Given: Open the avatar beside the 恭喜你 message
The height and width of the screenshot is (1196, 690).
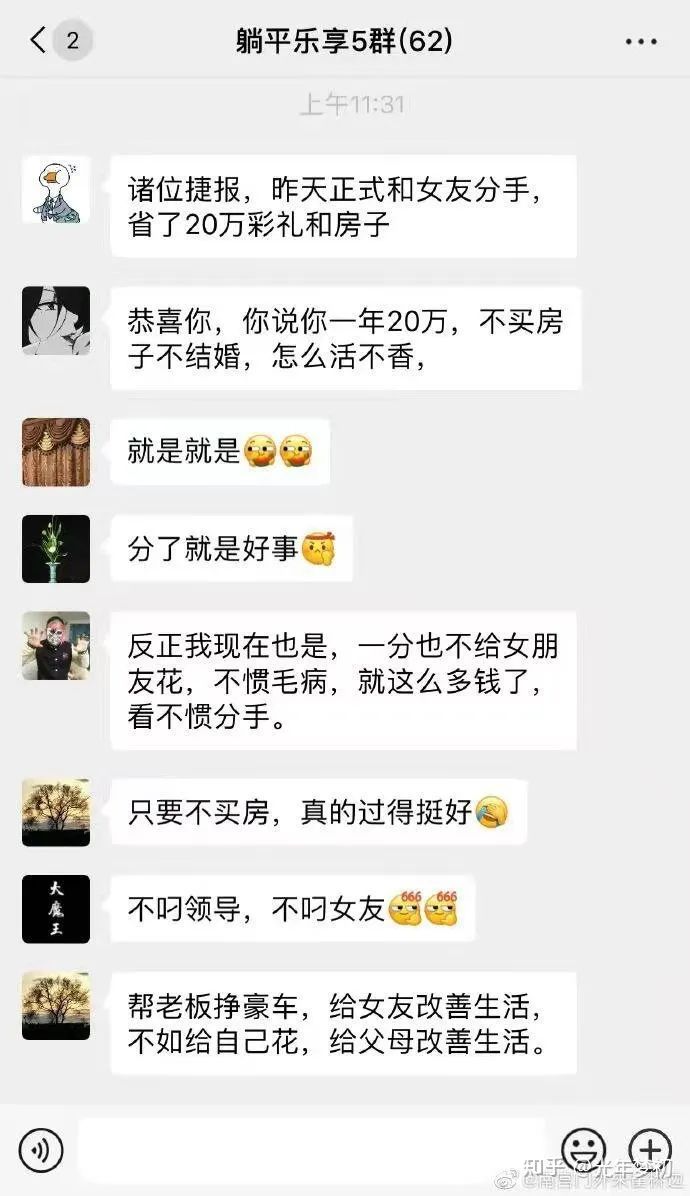Looking at the screenshot, I should 56,321.
